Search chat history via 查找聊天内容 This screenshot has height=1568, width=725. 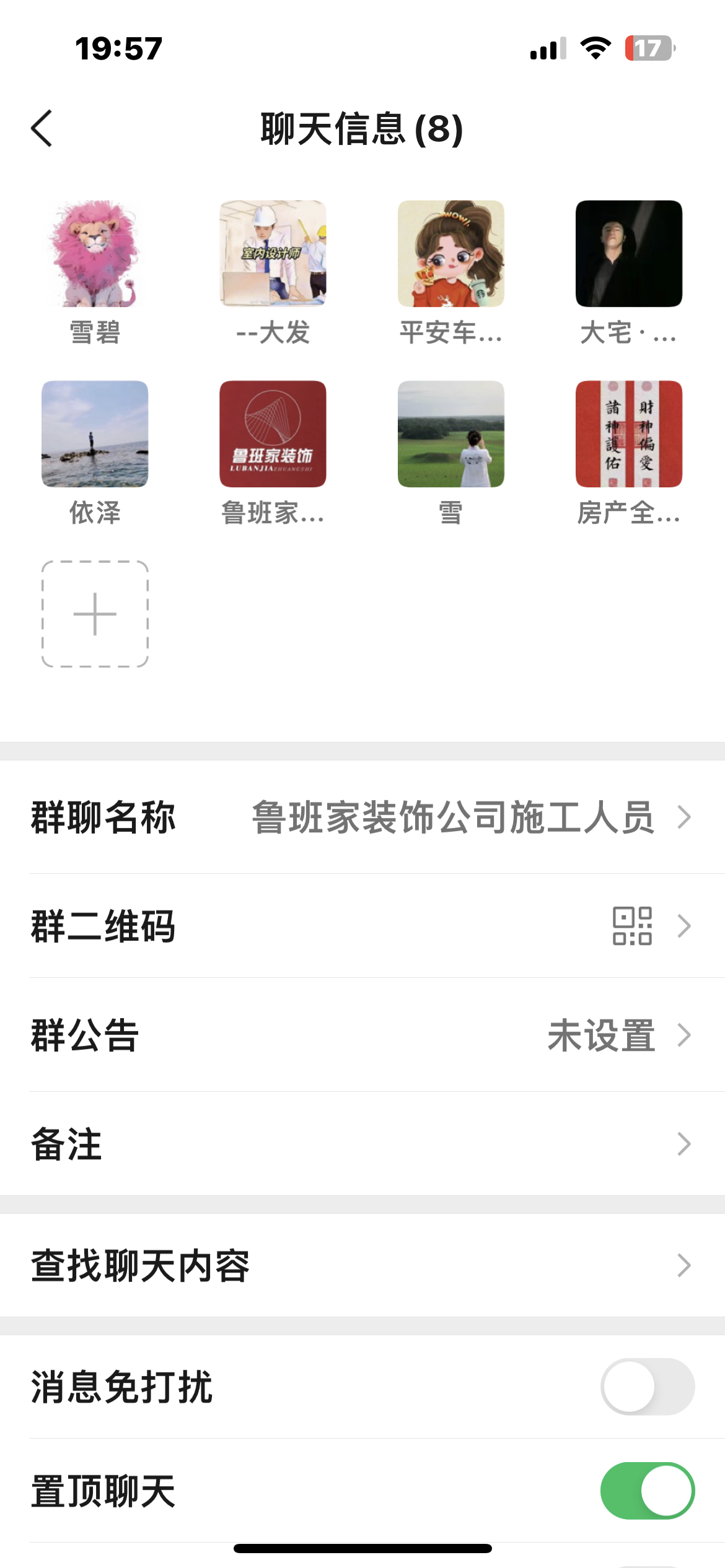point(362,1265)
